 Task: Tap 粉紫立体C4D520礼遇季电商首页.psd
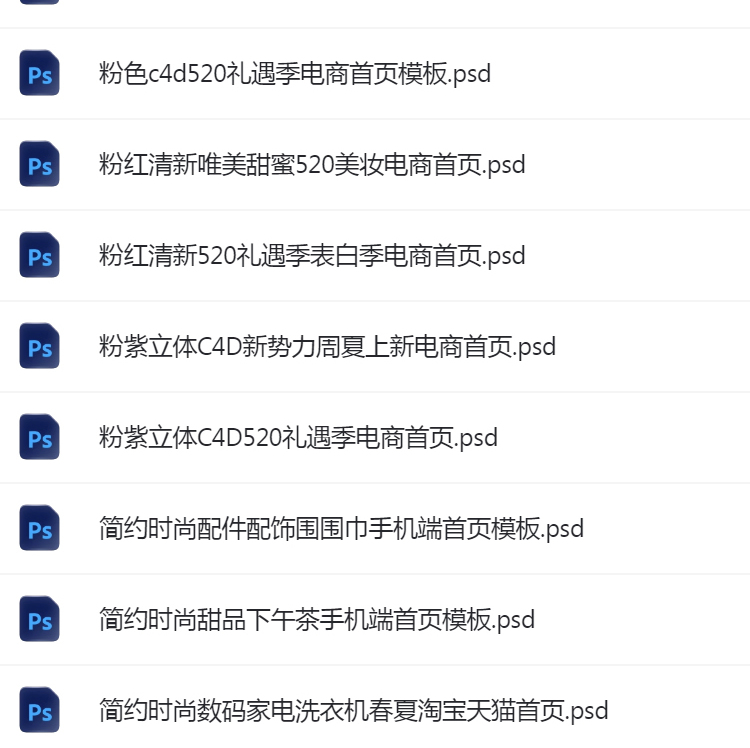point(298,438)
